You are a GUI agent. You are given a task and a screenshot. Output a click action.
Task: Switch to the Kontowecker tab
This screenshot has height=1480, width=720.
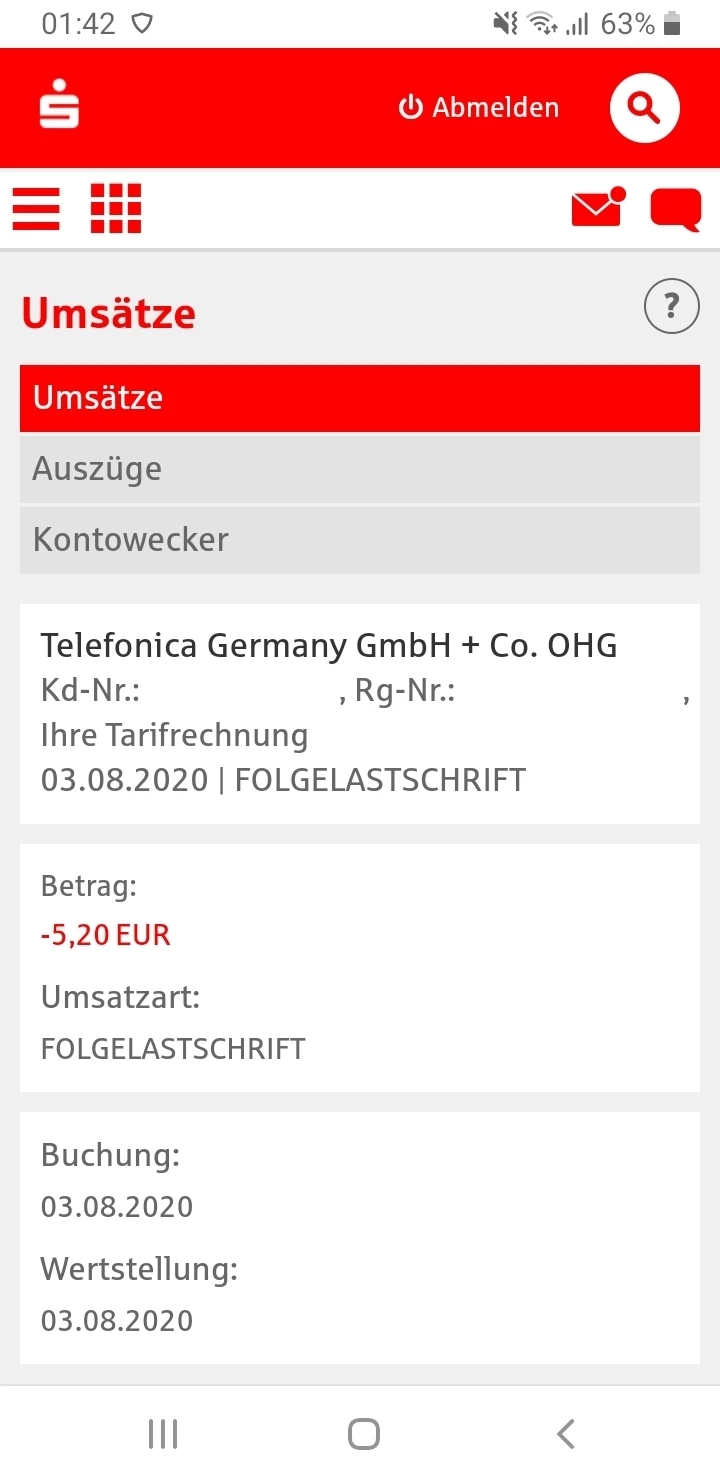[x=360, y=540]
